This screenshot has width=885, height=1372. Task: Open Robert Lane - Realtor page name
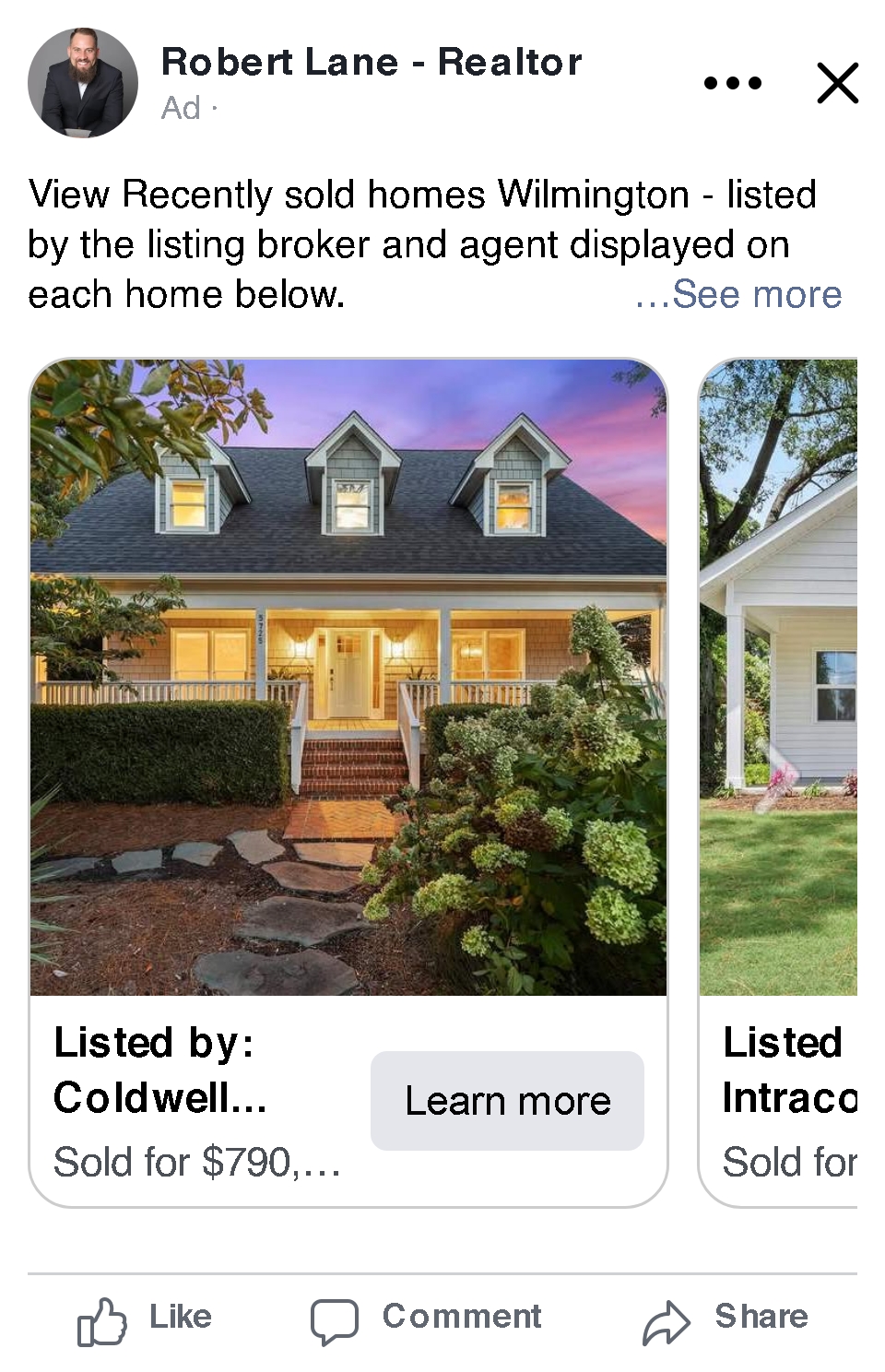[372, 63]
